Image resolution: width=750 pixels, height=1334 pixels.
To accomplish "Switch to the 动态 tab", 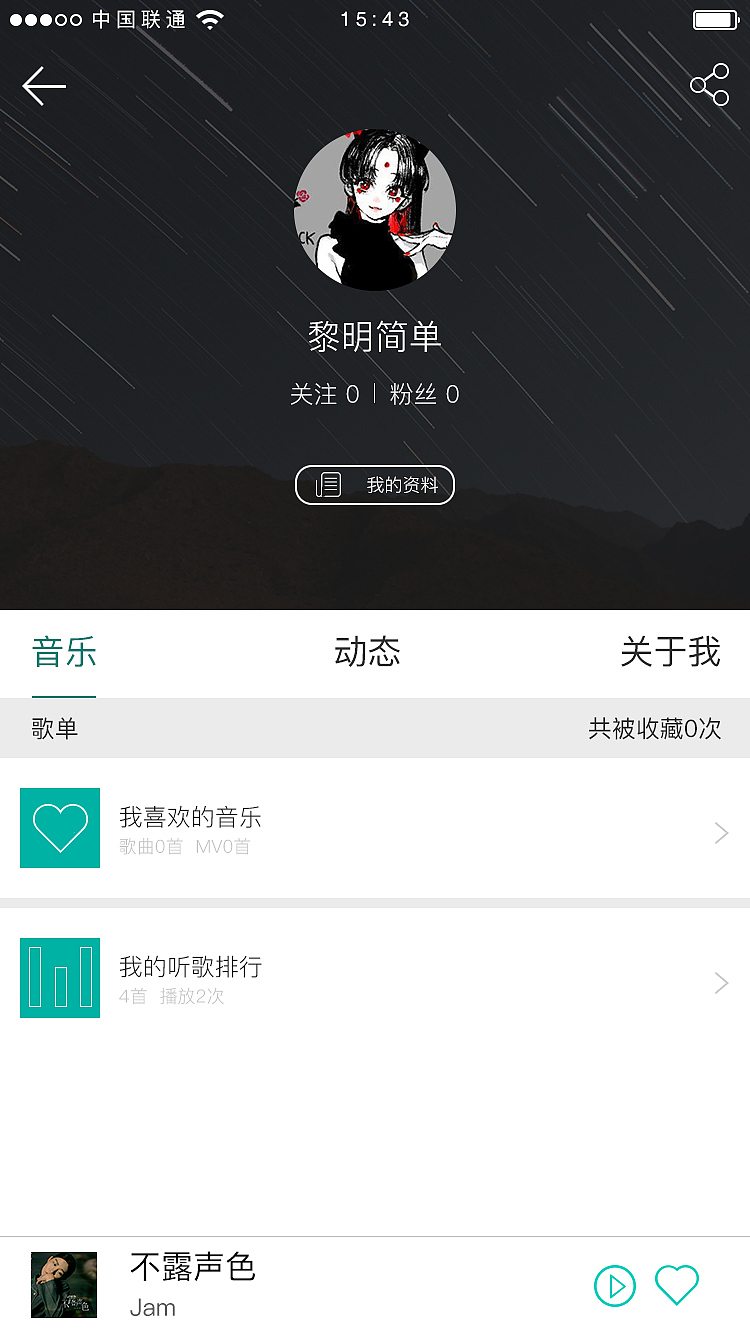I will tap(366, 652).
